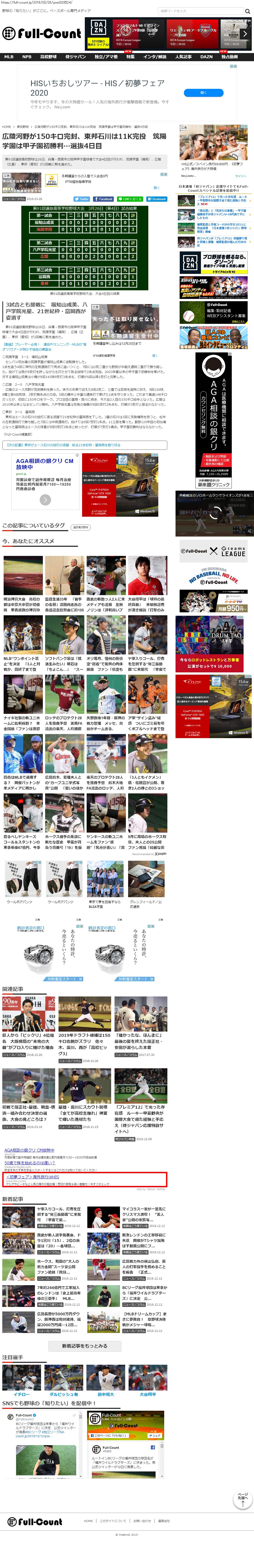Switch to the MLB navigation tab
Screen dimensions: 254x1568
tap(9, 57)
